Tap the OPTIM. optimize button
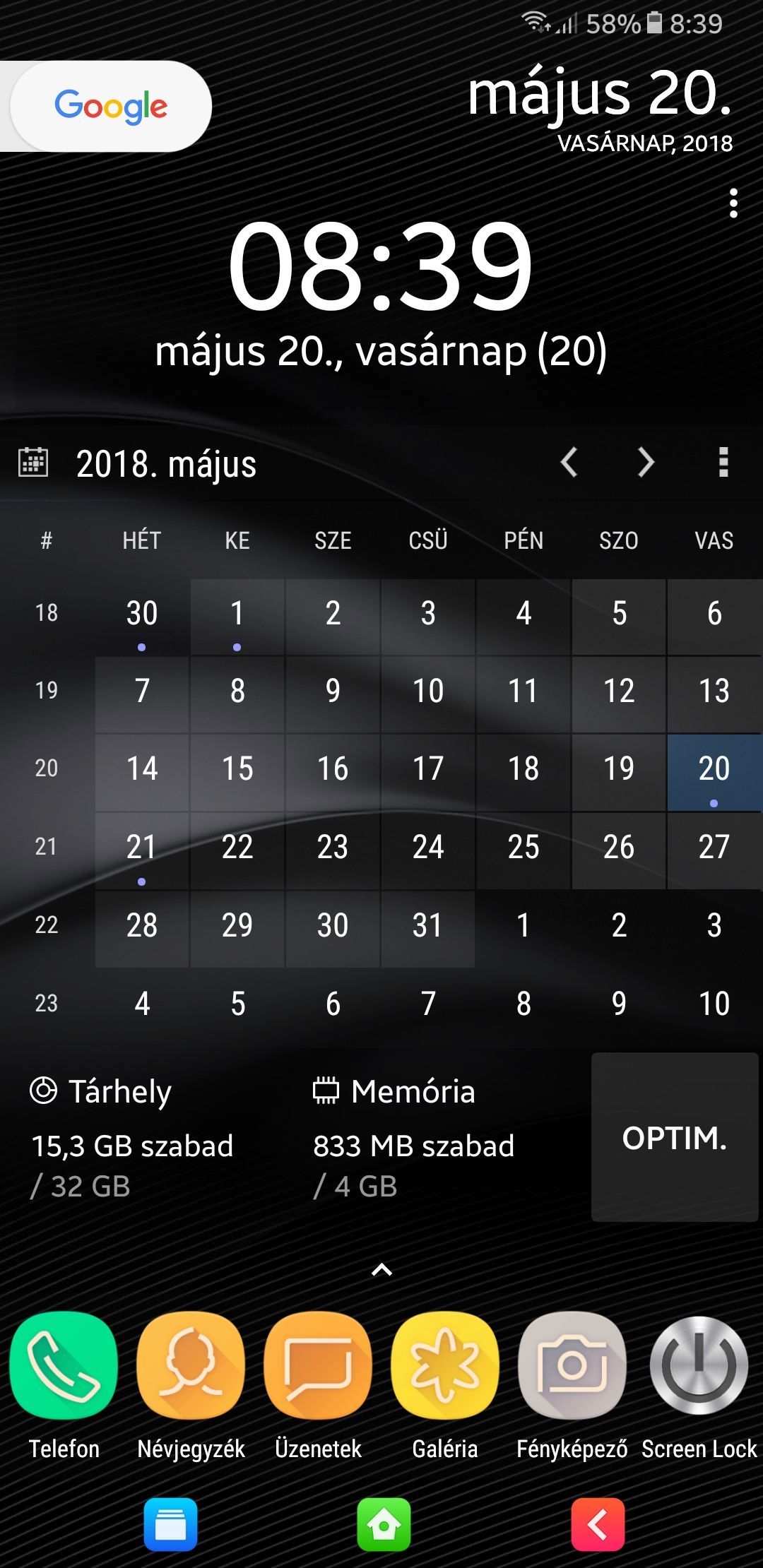Image resolution: width=763 pixels, height=1568 pixels. [675, 1137]
